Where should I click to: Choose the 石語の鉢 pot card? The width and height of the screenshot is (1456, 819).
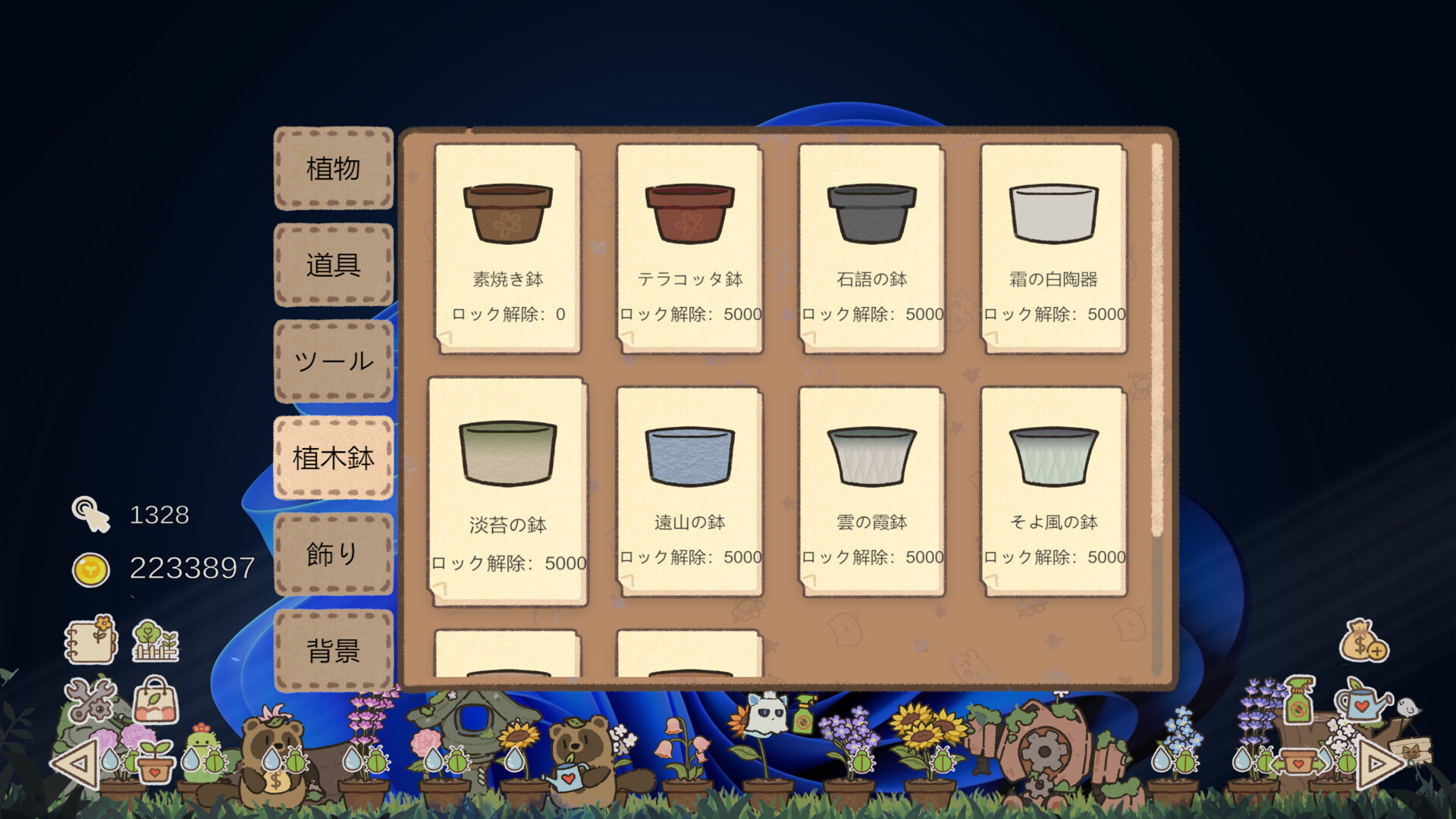coord(871,249)
